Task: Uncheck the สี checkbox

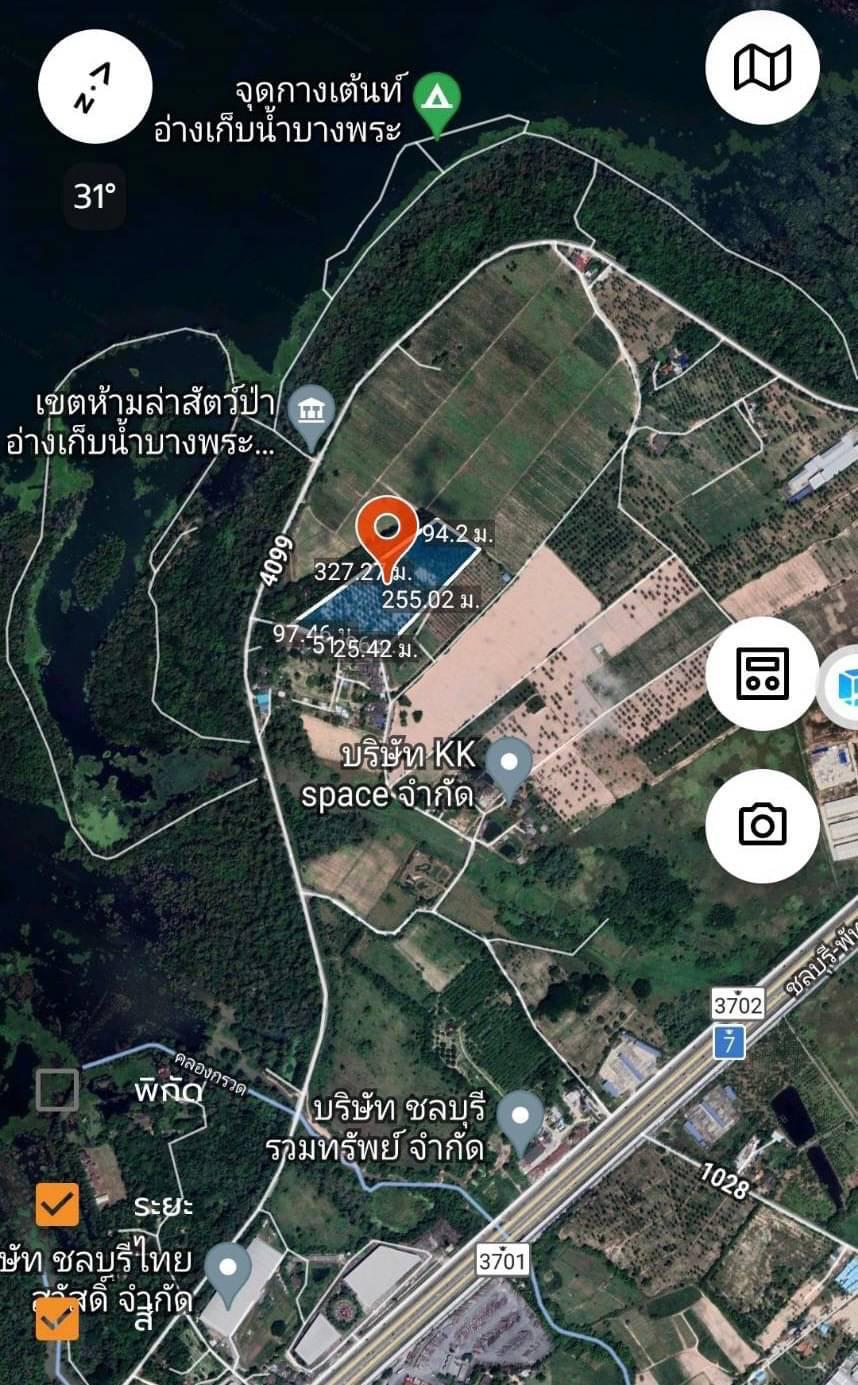Action: [57, 1318]
